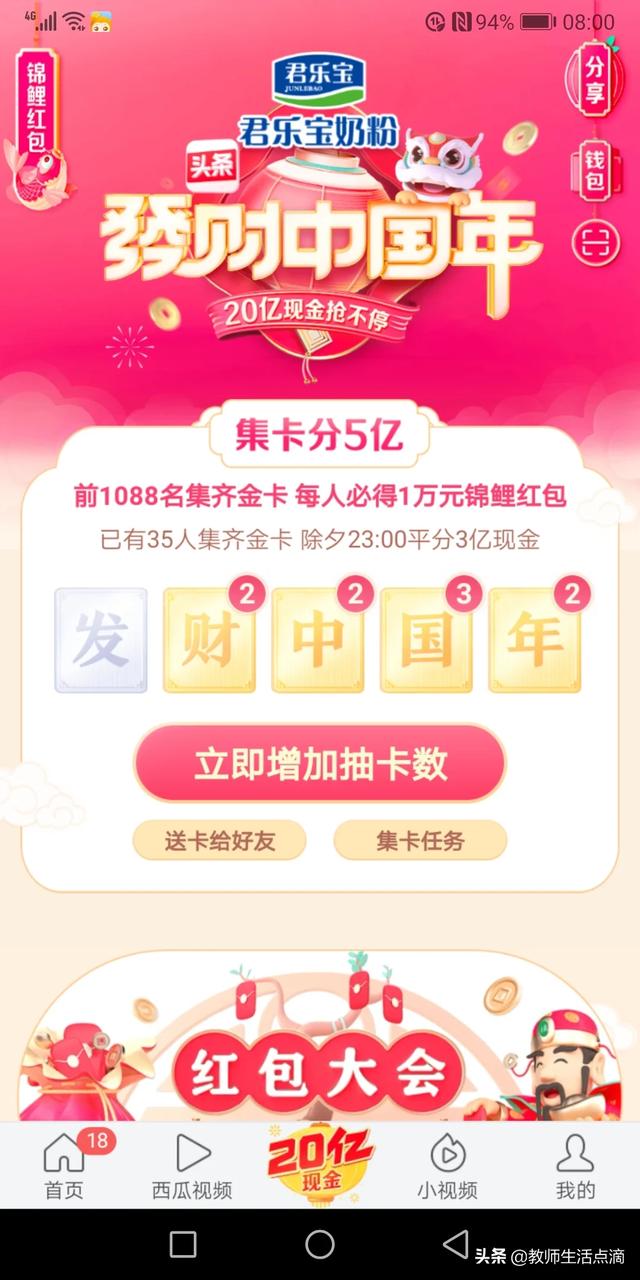
Task: Switch to the 小视频 tab
Action: click(x=447, y=1167)
